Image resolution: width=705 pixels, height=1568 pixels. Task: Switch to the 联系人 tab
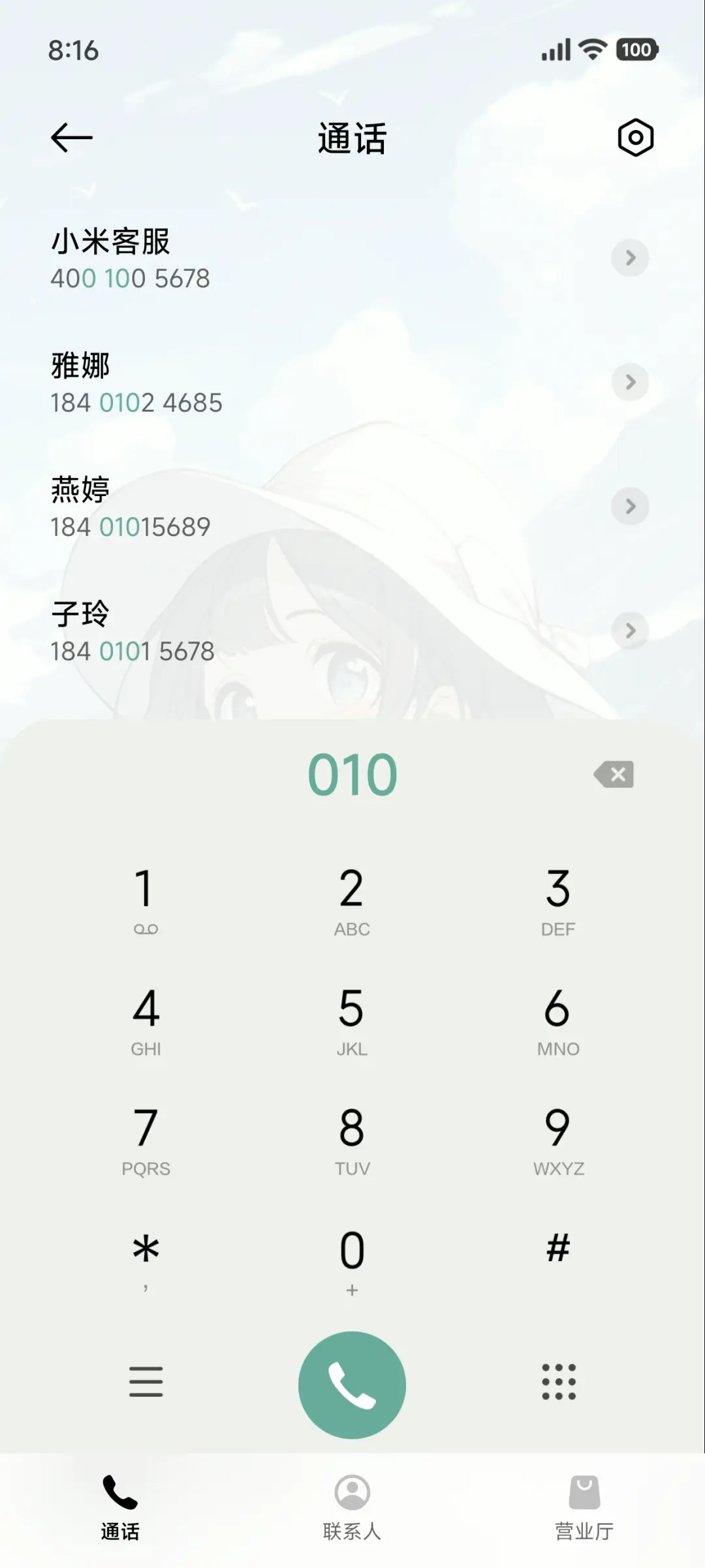click(x=352, y=1508)
